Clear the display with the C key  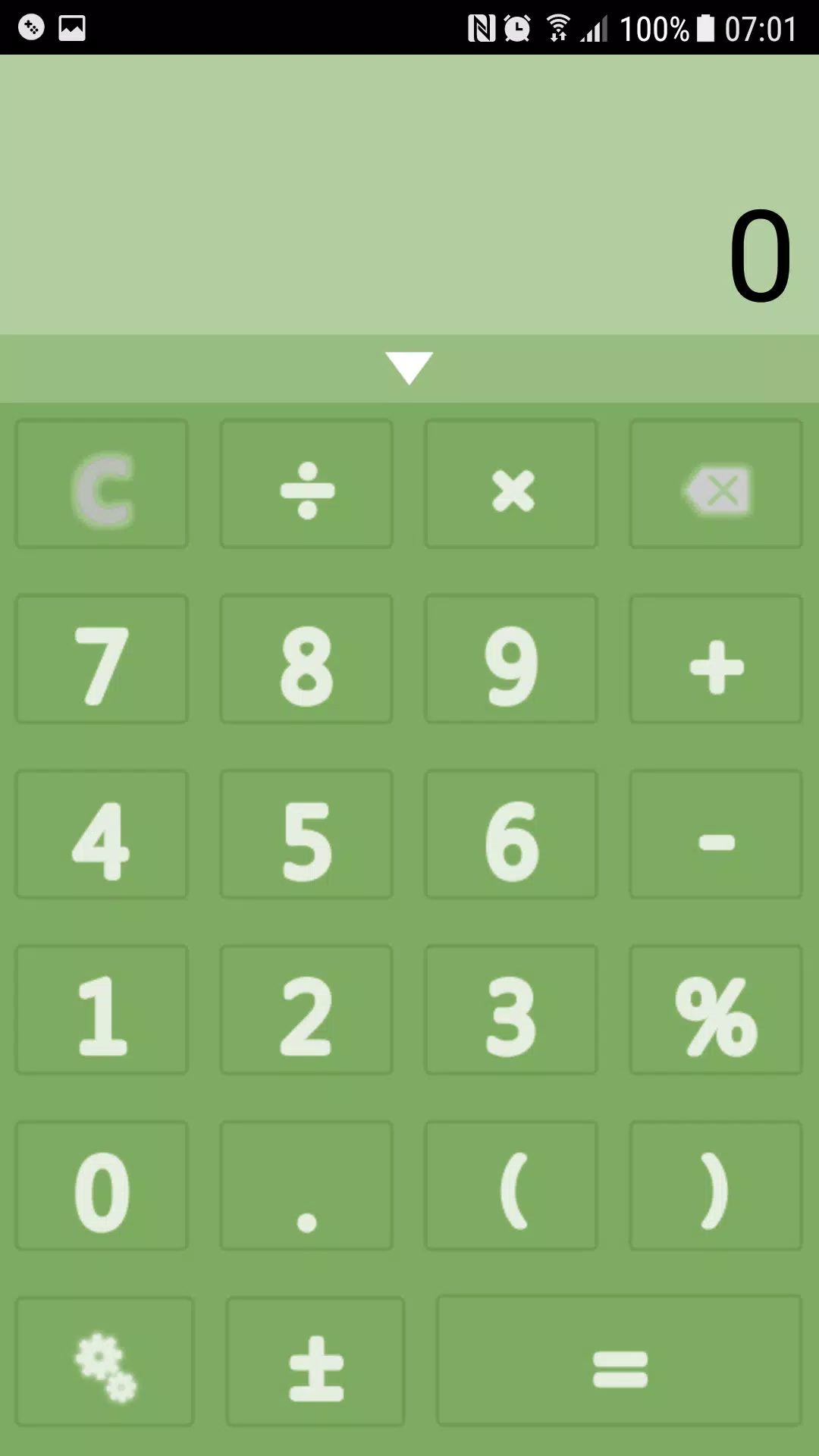(102, 485)
